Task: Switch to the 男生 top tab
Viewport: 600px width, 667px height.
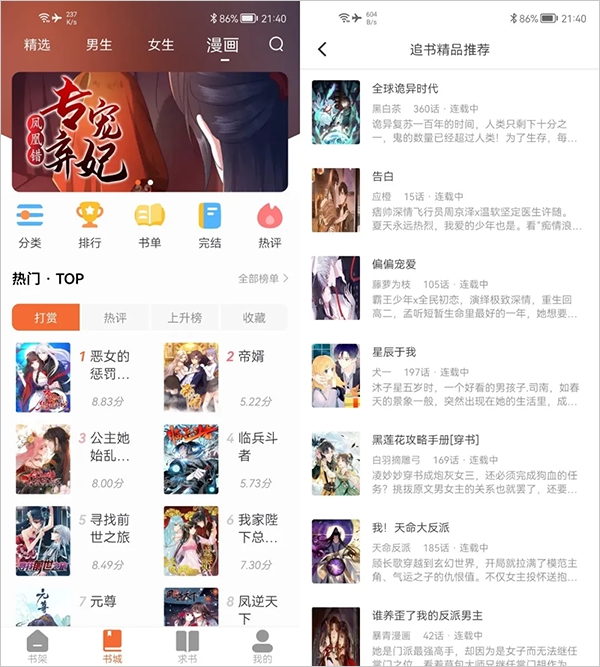Action: coord(99,45)
